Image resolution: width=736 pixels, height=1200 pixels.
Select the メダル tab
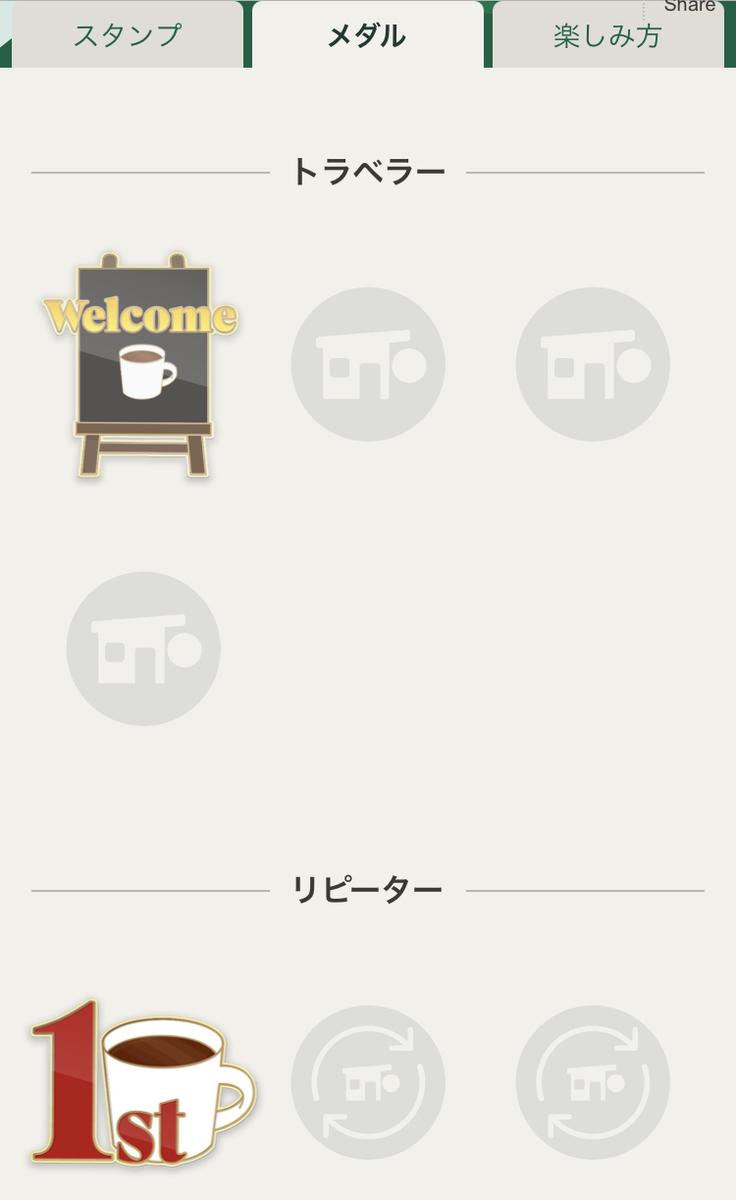point(367,35)
